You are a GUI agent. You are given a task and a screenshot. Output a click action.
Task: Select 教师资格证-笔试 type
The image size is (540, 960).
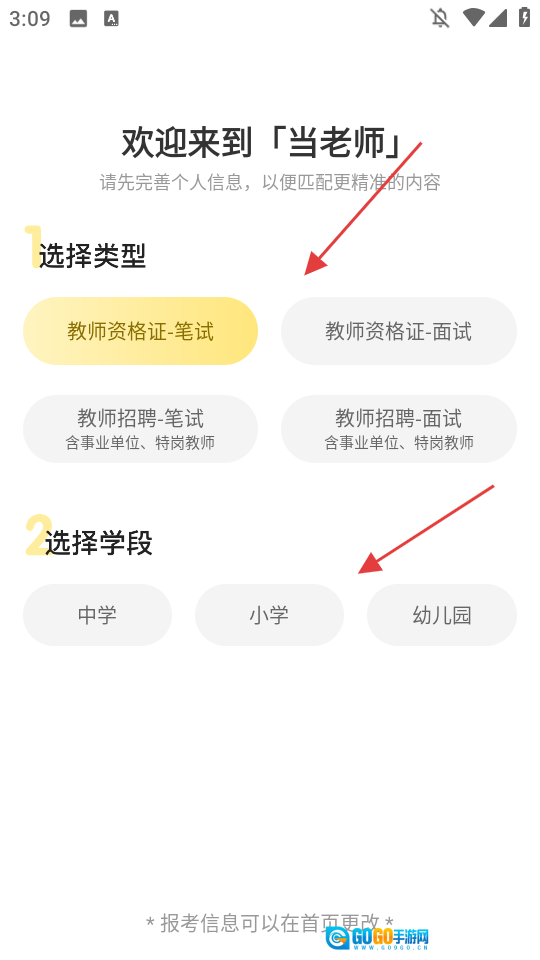tap(140, 331)
